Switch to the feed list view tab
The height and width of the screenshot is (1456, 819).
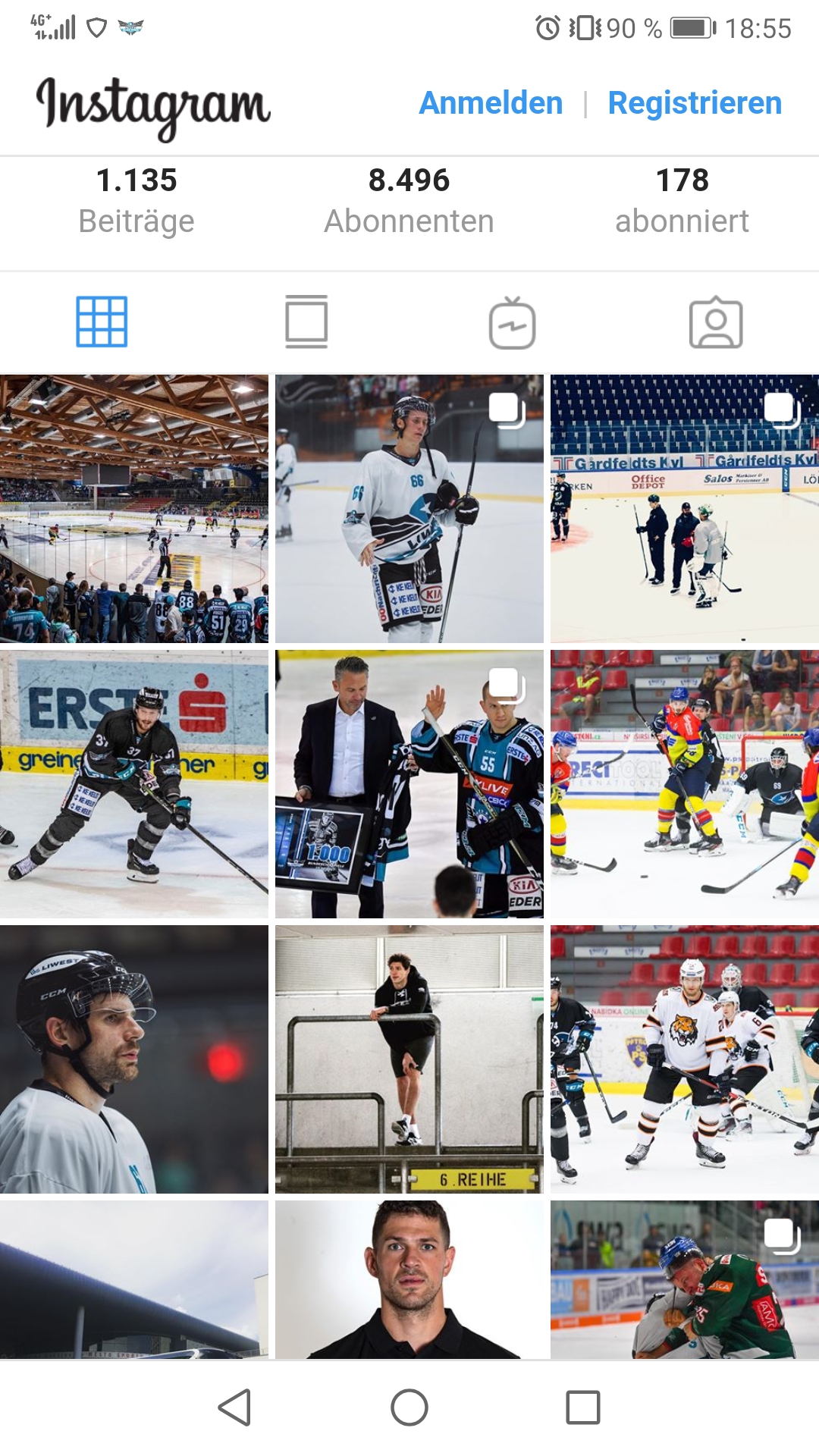pyautogui.click(x=306, y=322)
